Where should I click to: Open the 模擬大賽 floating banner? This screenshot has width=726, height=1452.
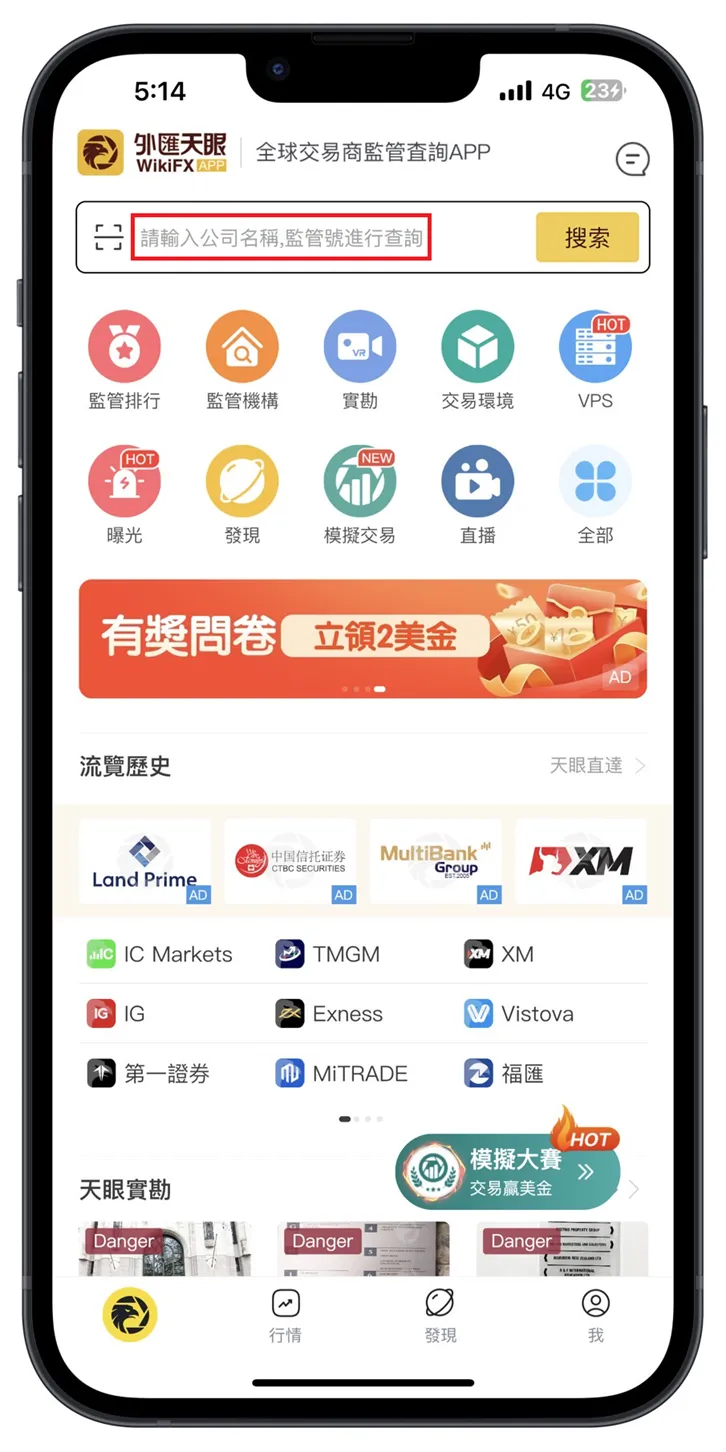click(x=508, y=1171)
